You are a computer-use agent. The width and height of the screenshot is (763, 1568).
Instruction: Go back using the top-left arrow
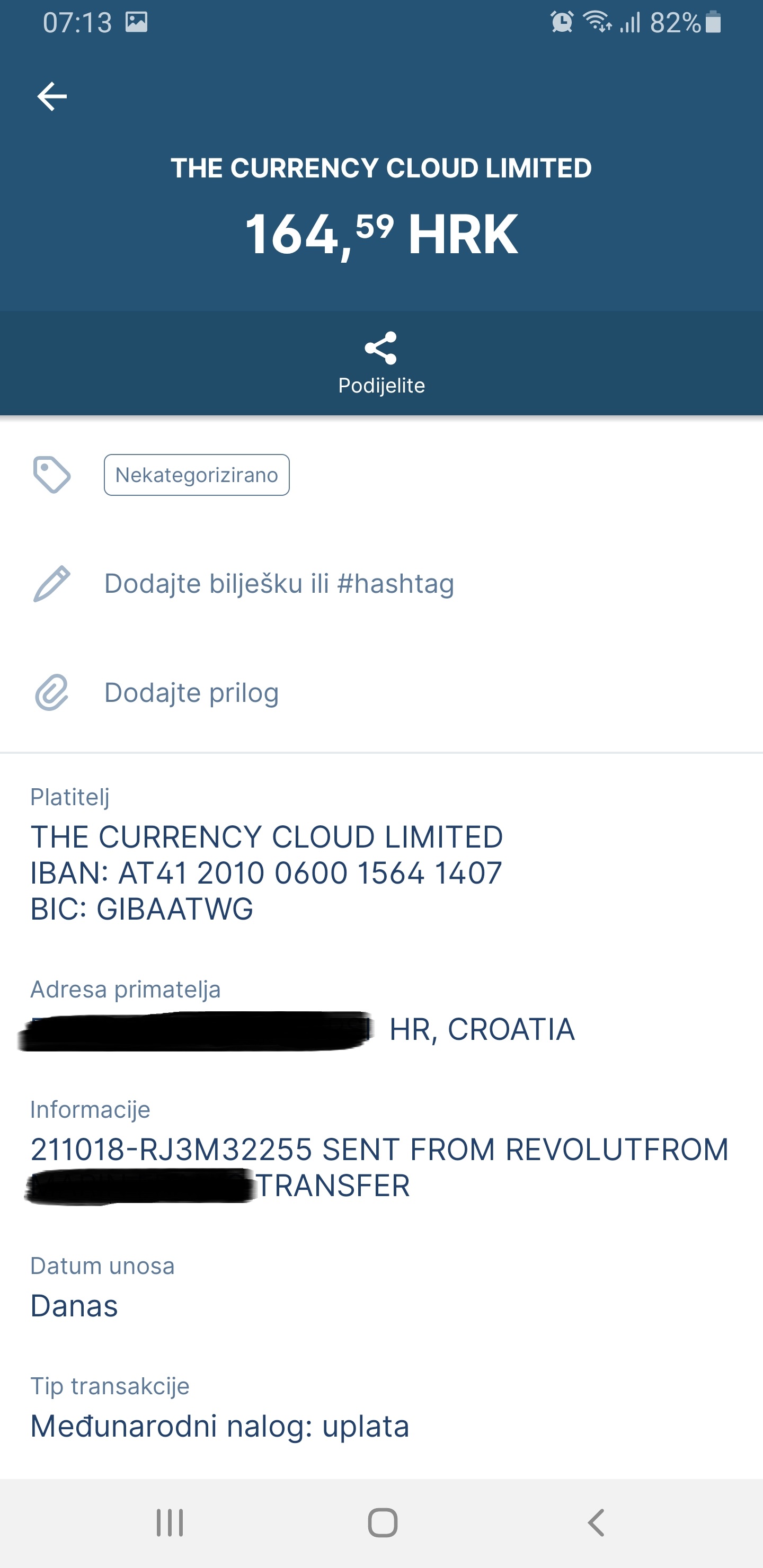52,96
